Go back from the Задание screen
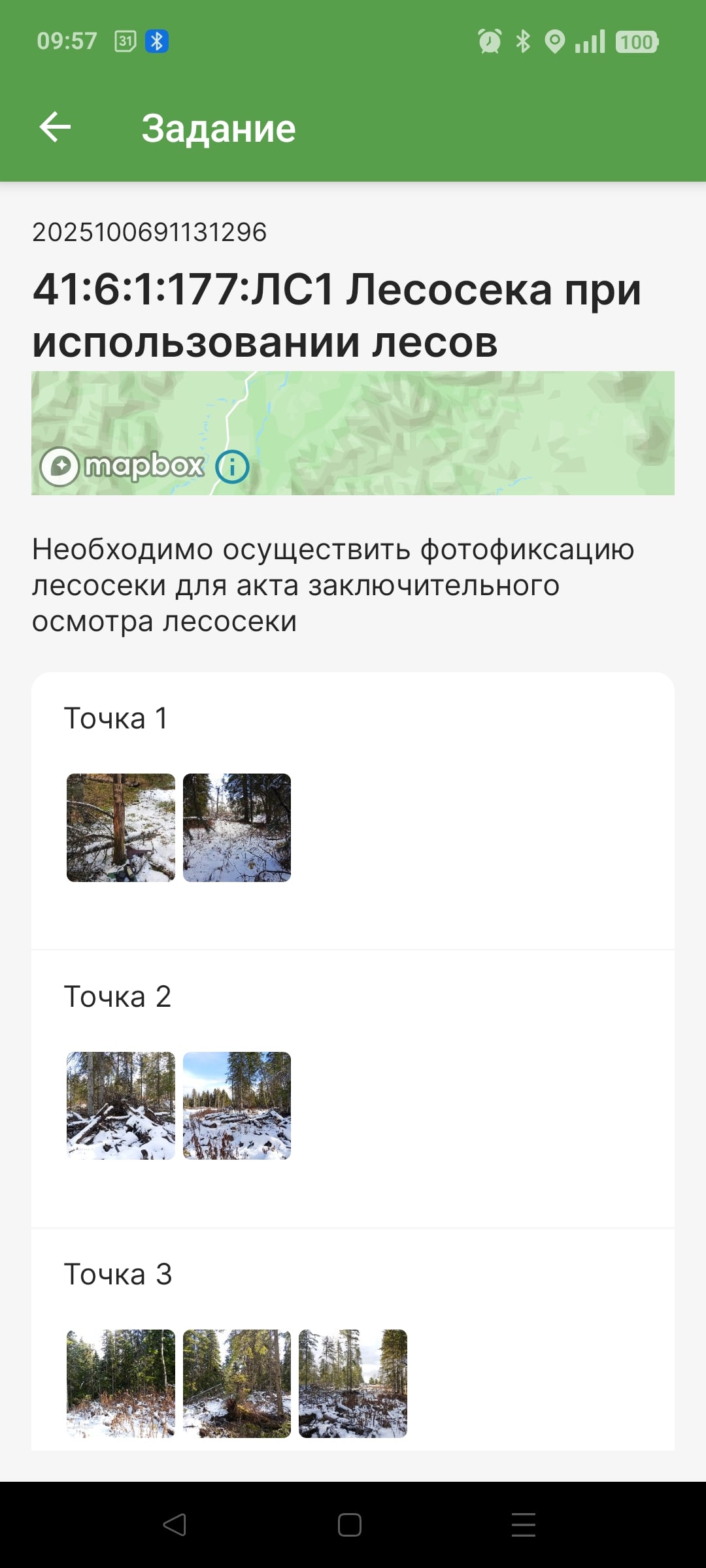The height and width of the screenshot is (1568, 706). click(x=56, y=127)
